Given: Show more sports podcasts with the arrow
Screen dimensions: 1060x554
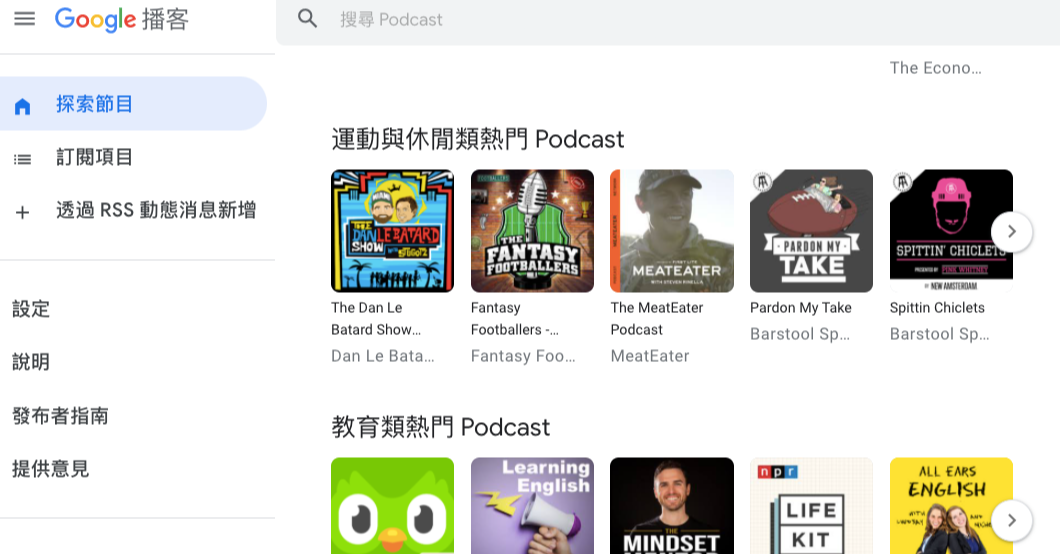Looking at the screenshot, I should pyautogui.click(x=1011, y=231).
